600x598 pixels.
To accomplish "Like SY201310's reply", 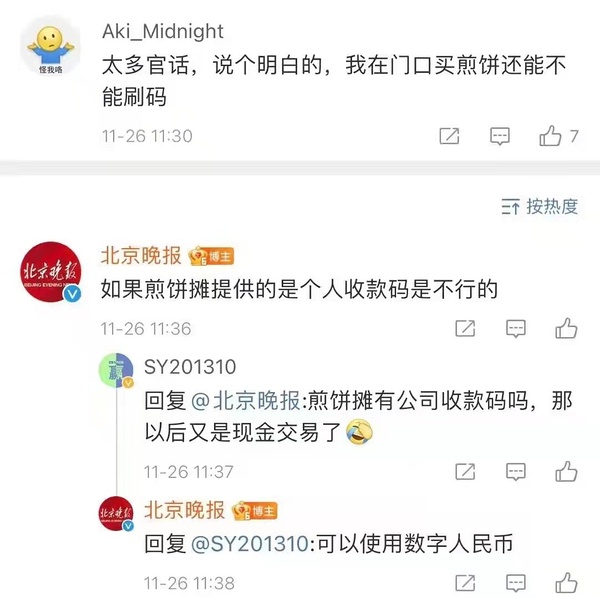I will pos(567,471).
